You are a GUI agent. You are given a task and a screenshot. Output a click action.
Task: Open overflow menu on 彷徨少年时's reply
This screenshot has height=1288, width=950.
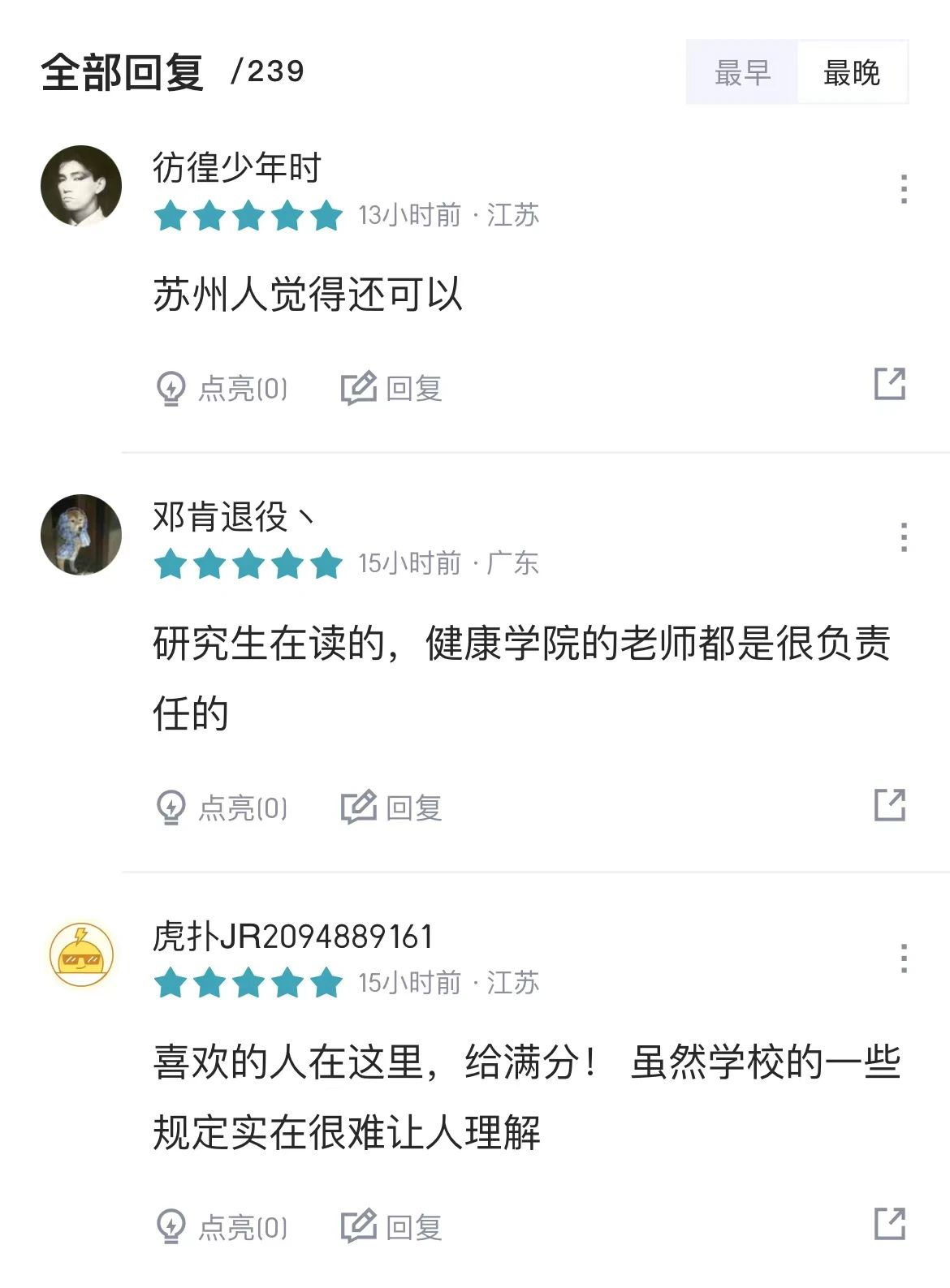coord(904,189)
